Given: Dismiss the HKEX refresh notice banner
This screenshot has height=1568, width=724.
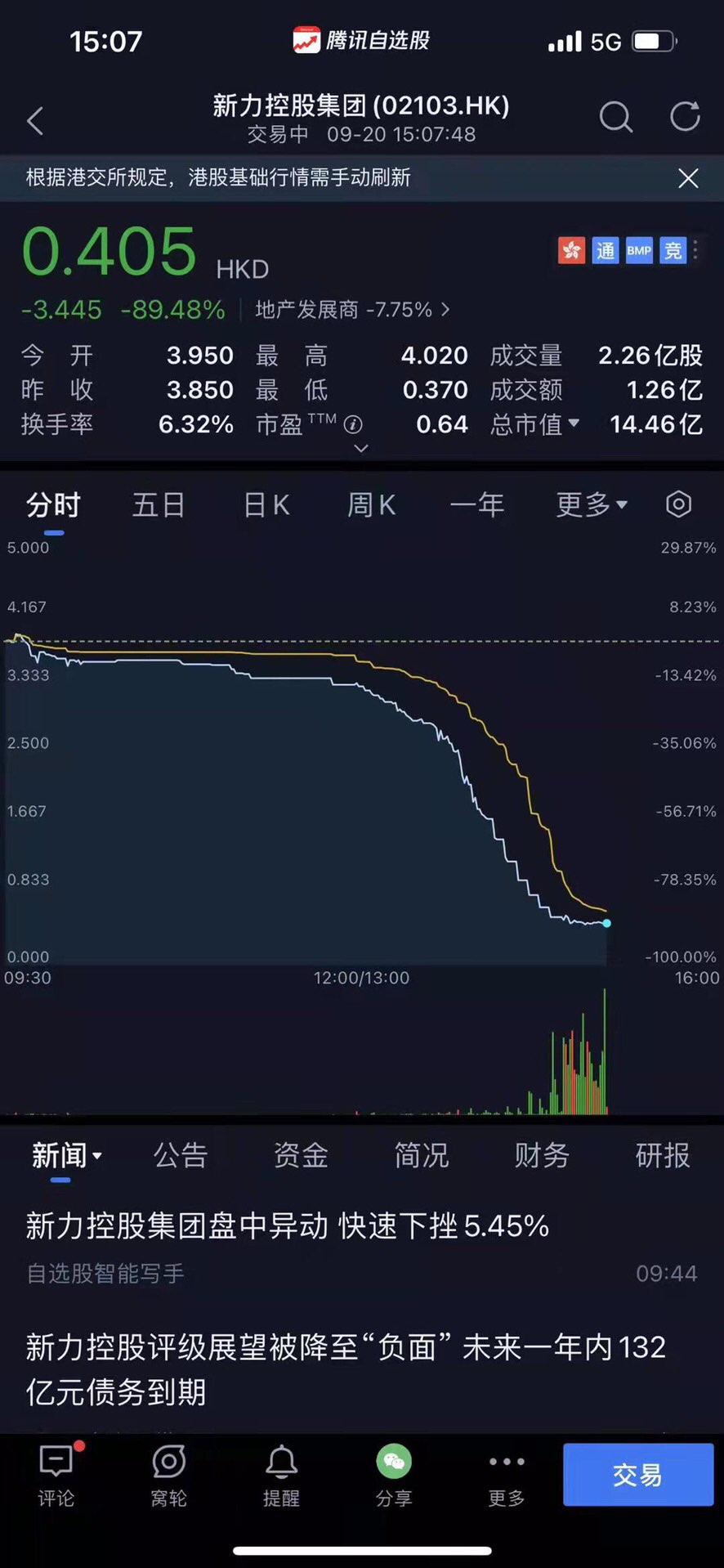Looking at the screenshot, I should [x=688, y=178].
